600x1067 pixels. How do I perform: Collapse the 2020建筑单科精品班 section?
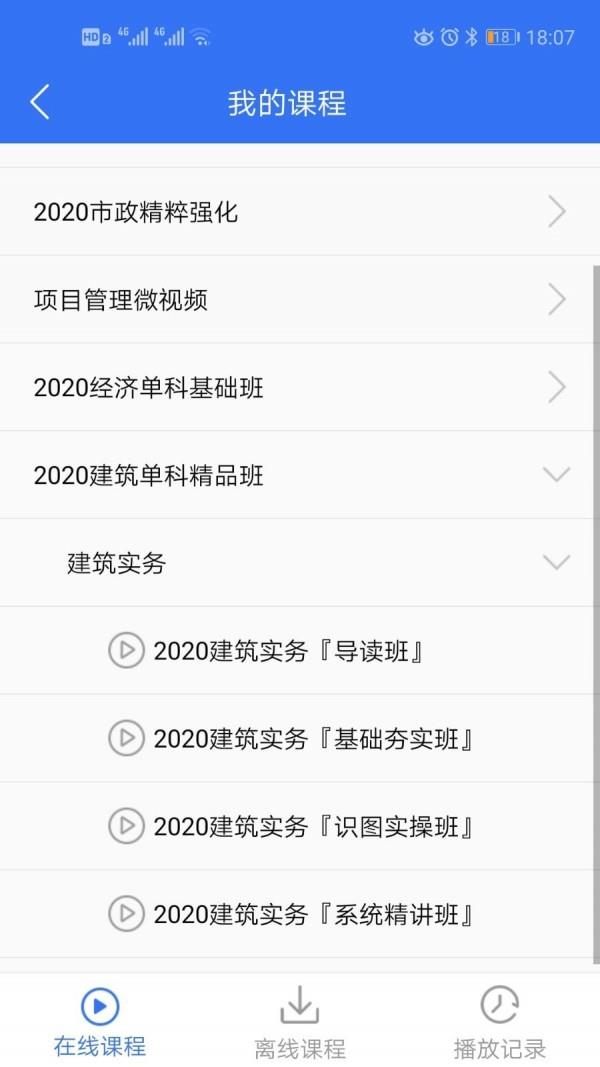point(300,475)
